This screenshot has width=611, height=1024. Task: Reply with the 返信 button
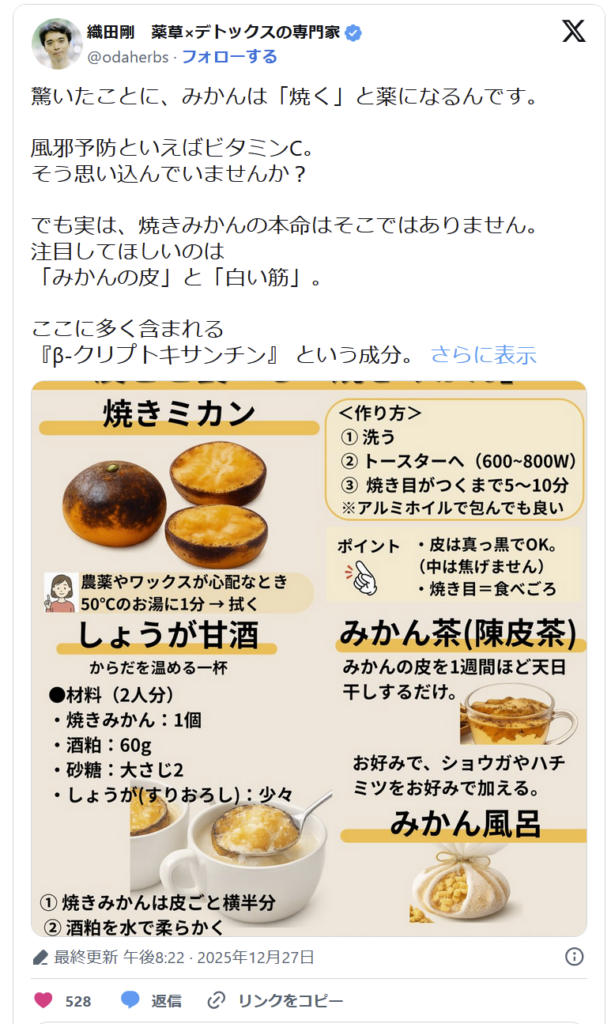coord(152,1000)
